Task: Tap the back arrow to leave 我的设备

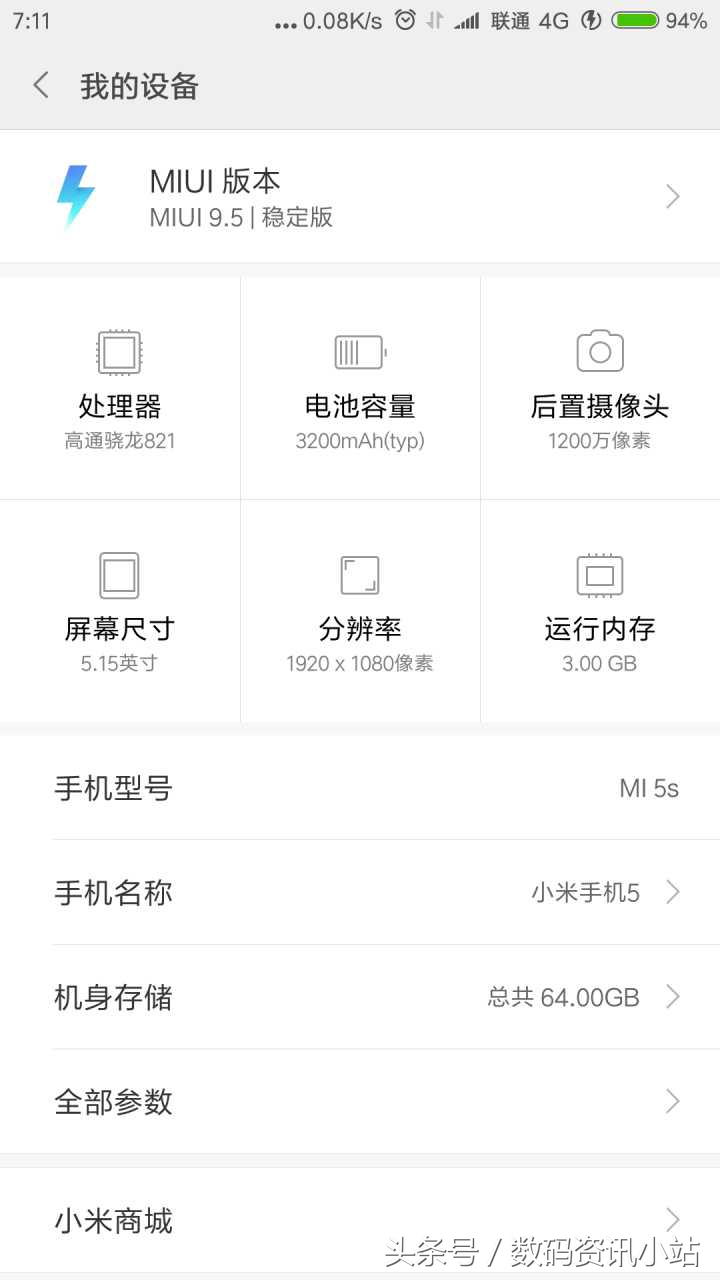Action: 39,86
